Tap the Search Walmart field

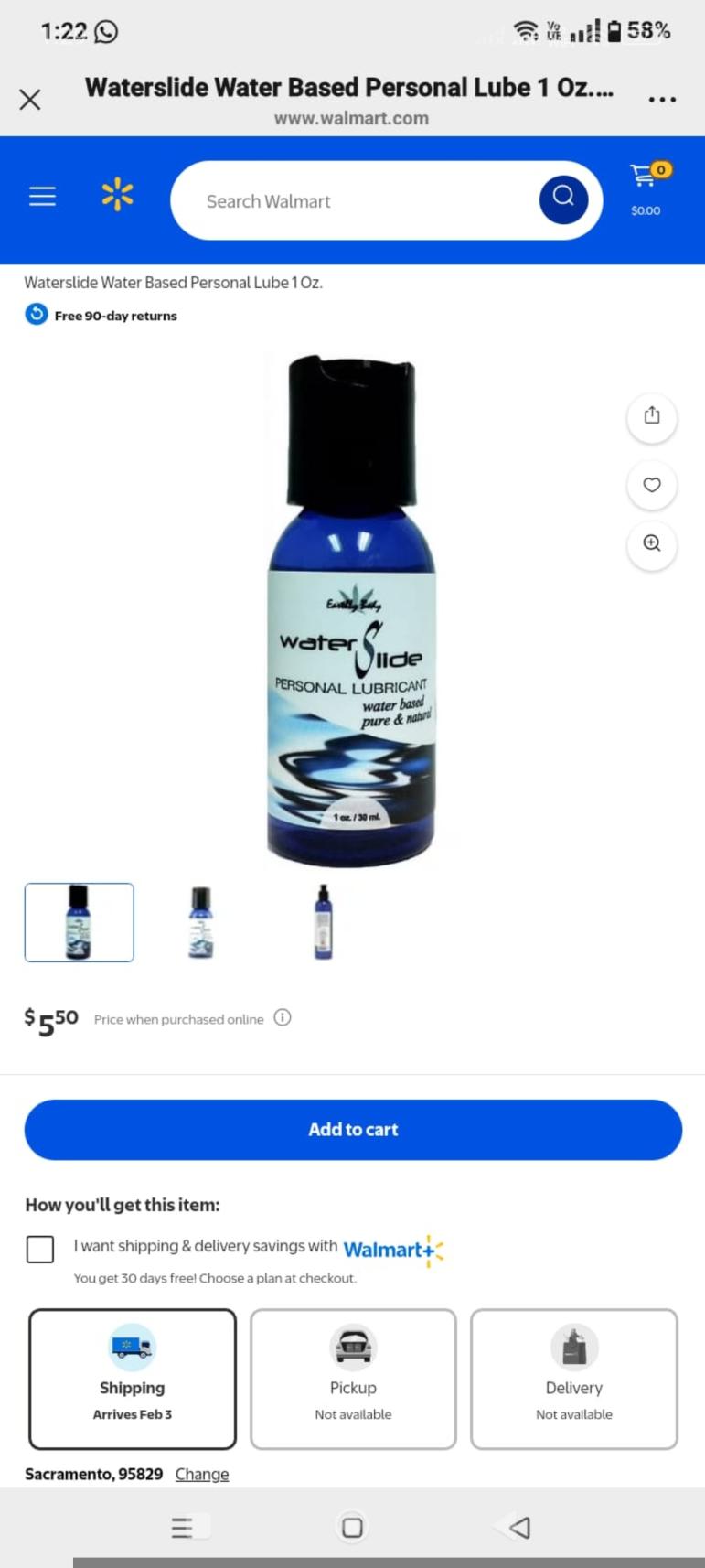[357, 201]
